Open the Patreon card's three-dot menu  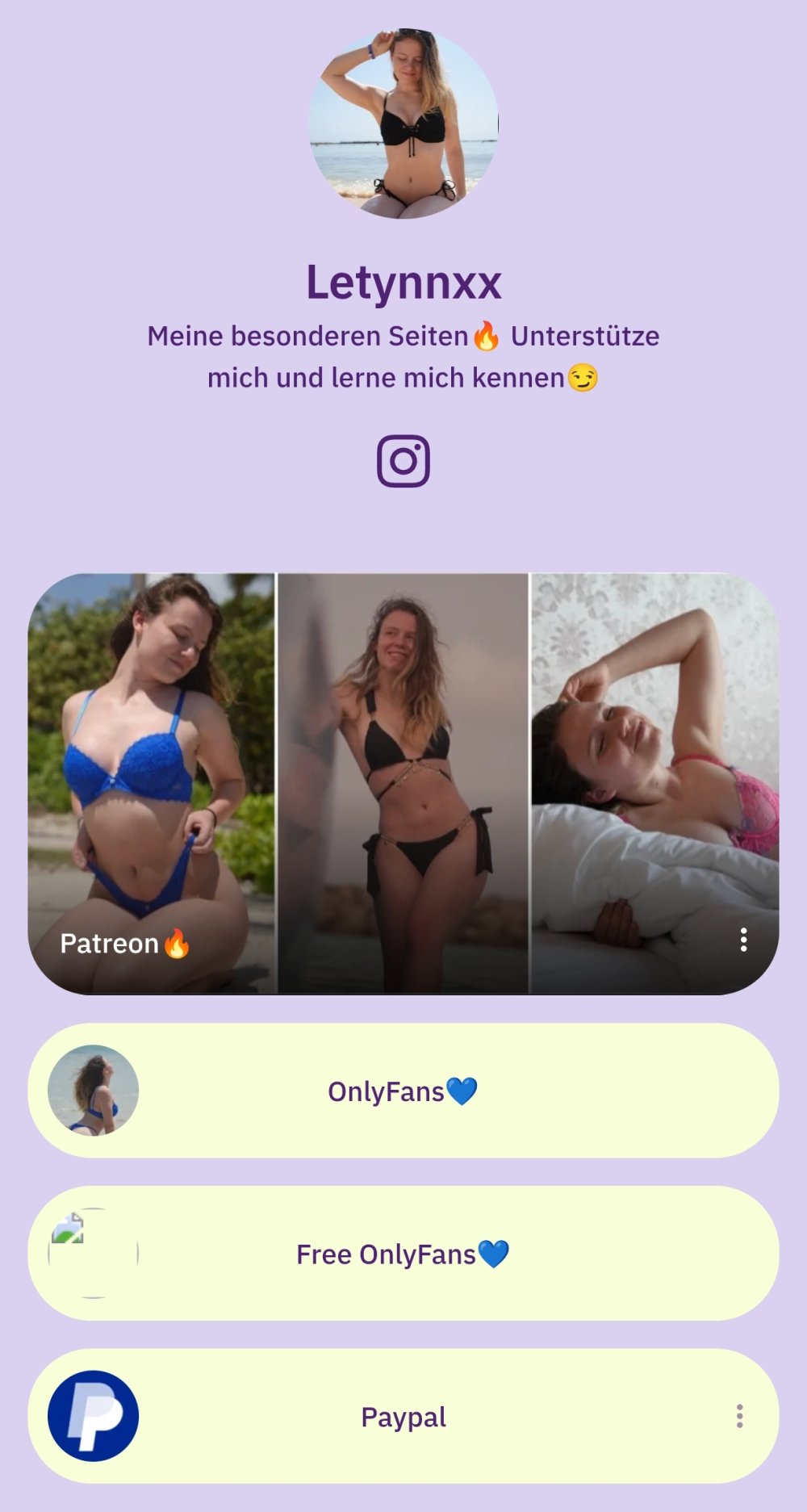[x=743, y=940]
